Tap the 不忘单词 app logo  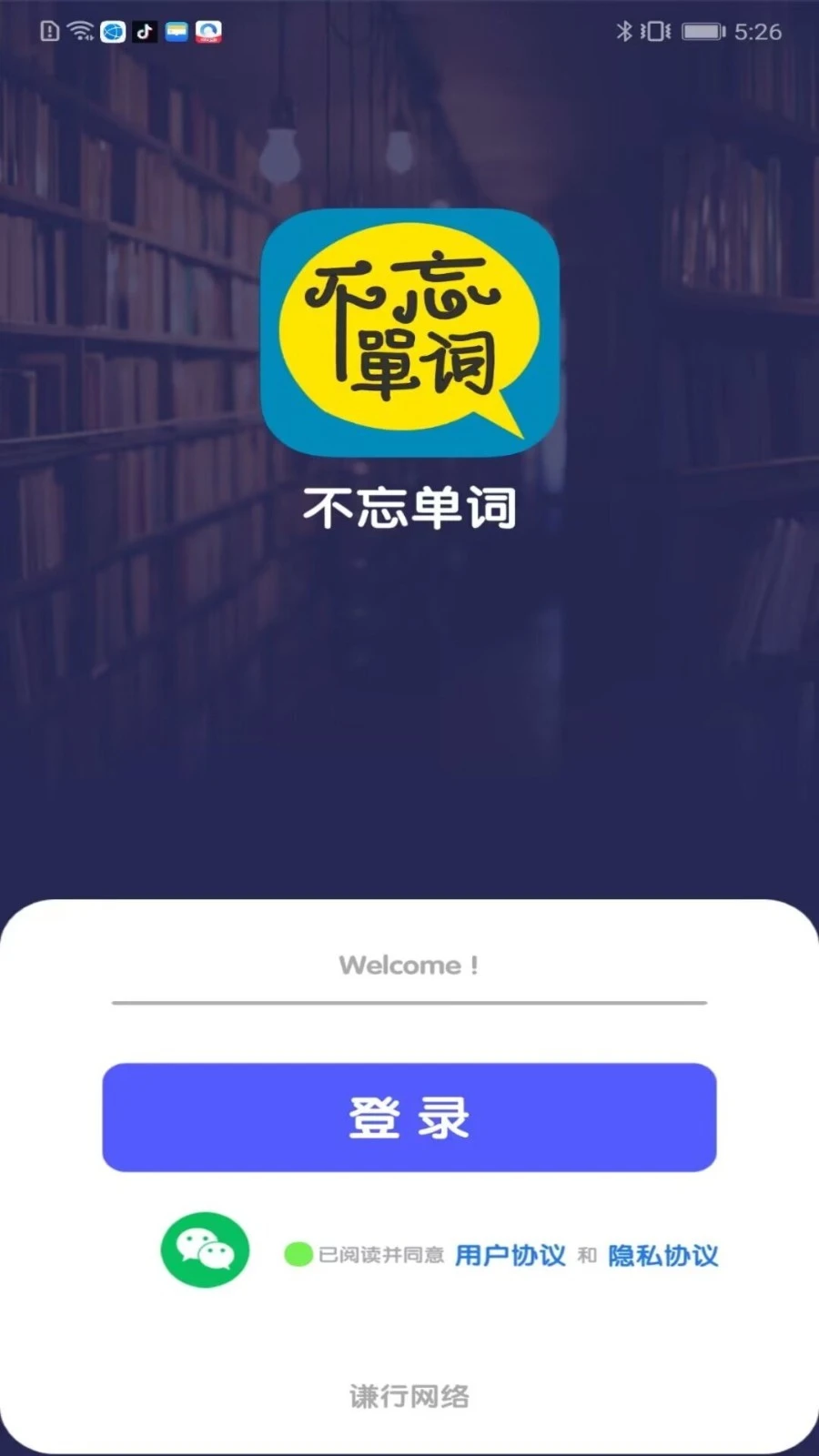pos(409,332)
